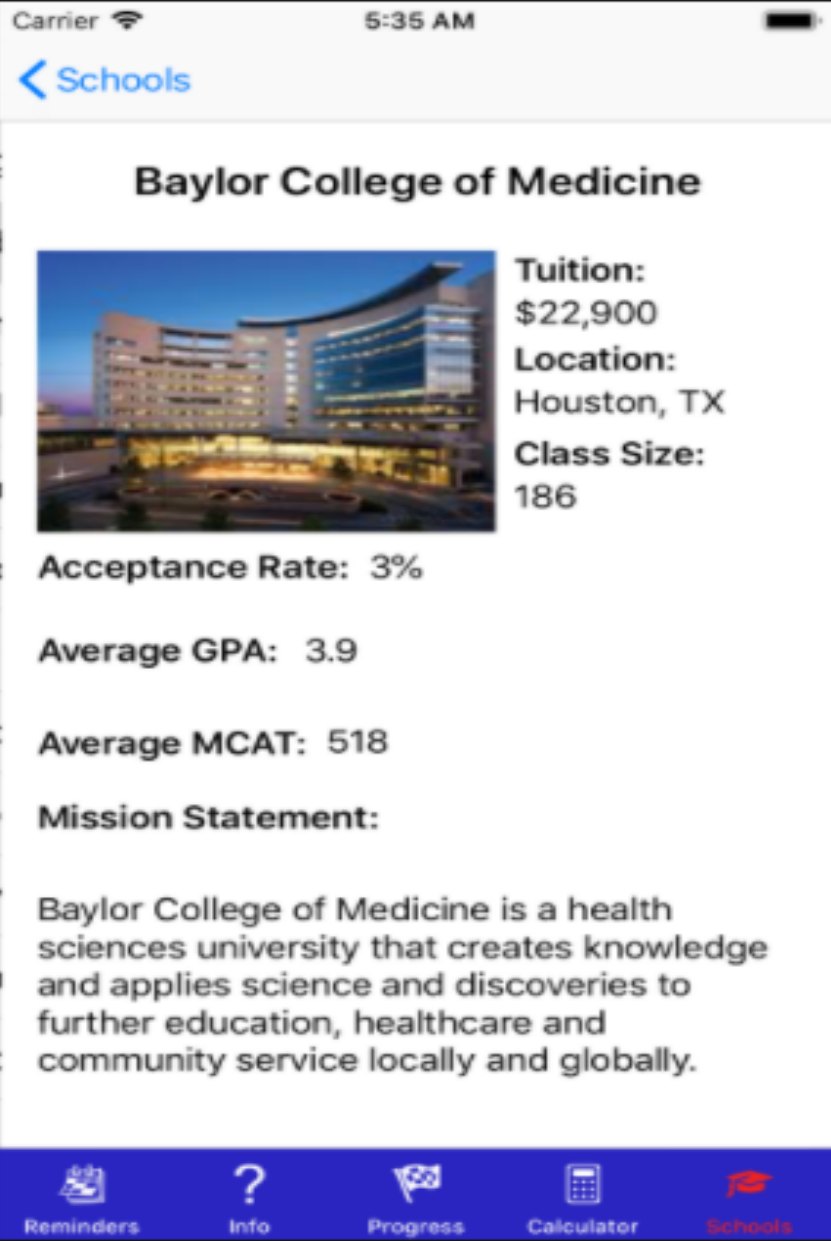Go back to the Schools list
This screenshot has width=831, height=1241.
point(105,80)
